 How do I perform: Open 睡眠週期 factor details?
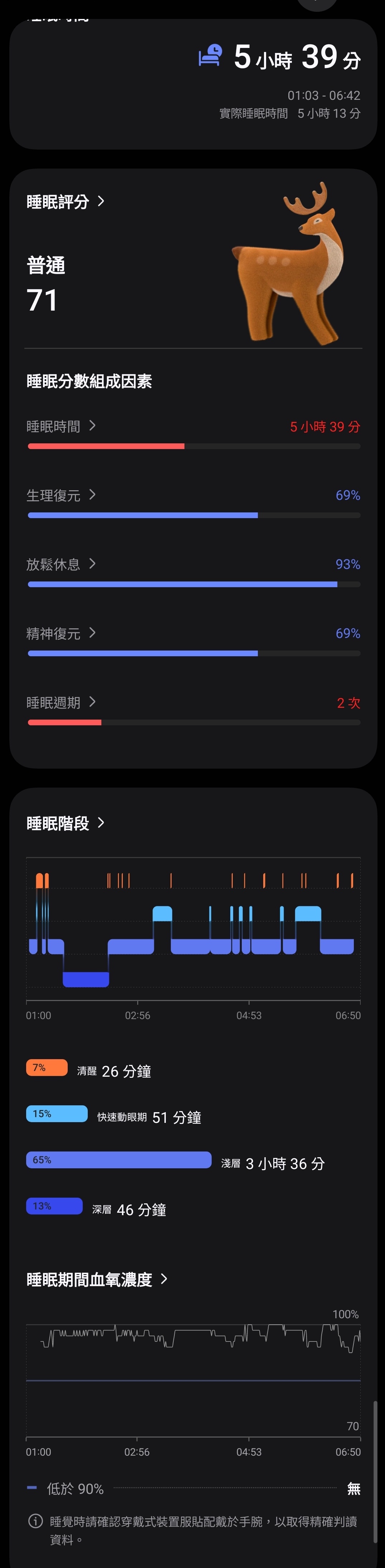coord(61,702)
